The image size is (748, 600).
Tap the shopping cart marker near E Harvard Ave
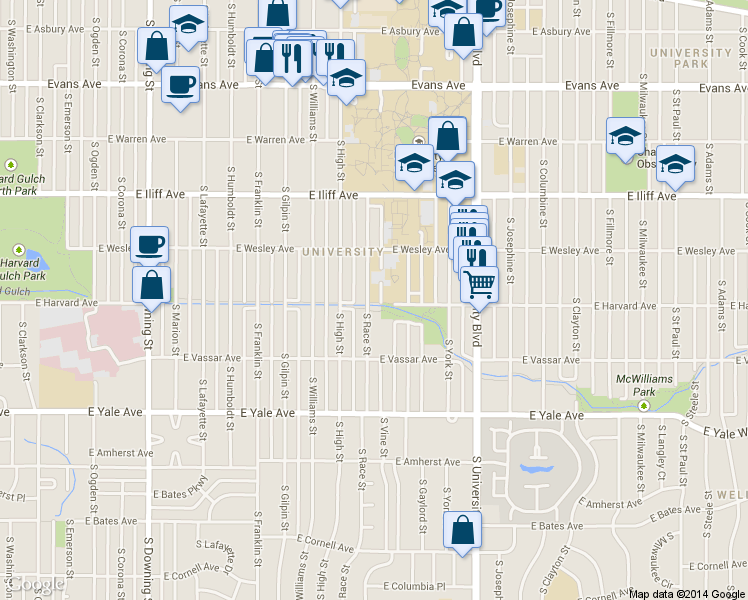tap(479, 287)
